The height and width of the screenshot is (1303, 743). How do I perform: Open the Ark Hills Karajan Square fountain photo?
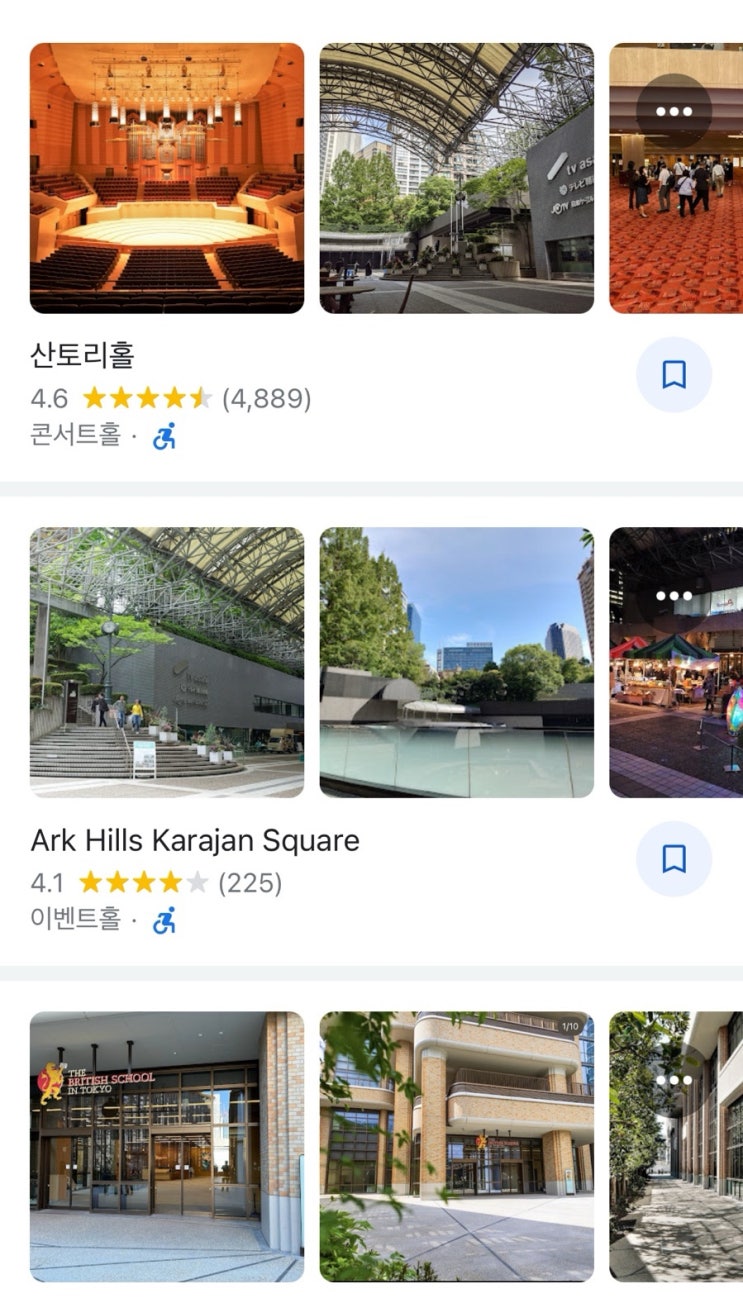click(456, 662)
